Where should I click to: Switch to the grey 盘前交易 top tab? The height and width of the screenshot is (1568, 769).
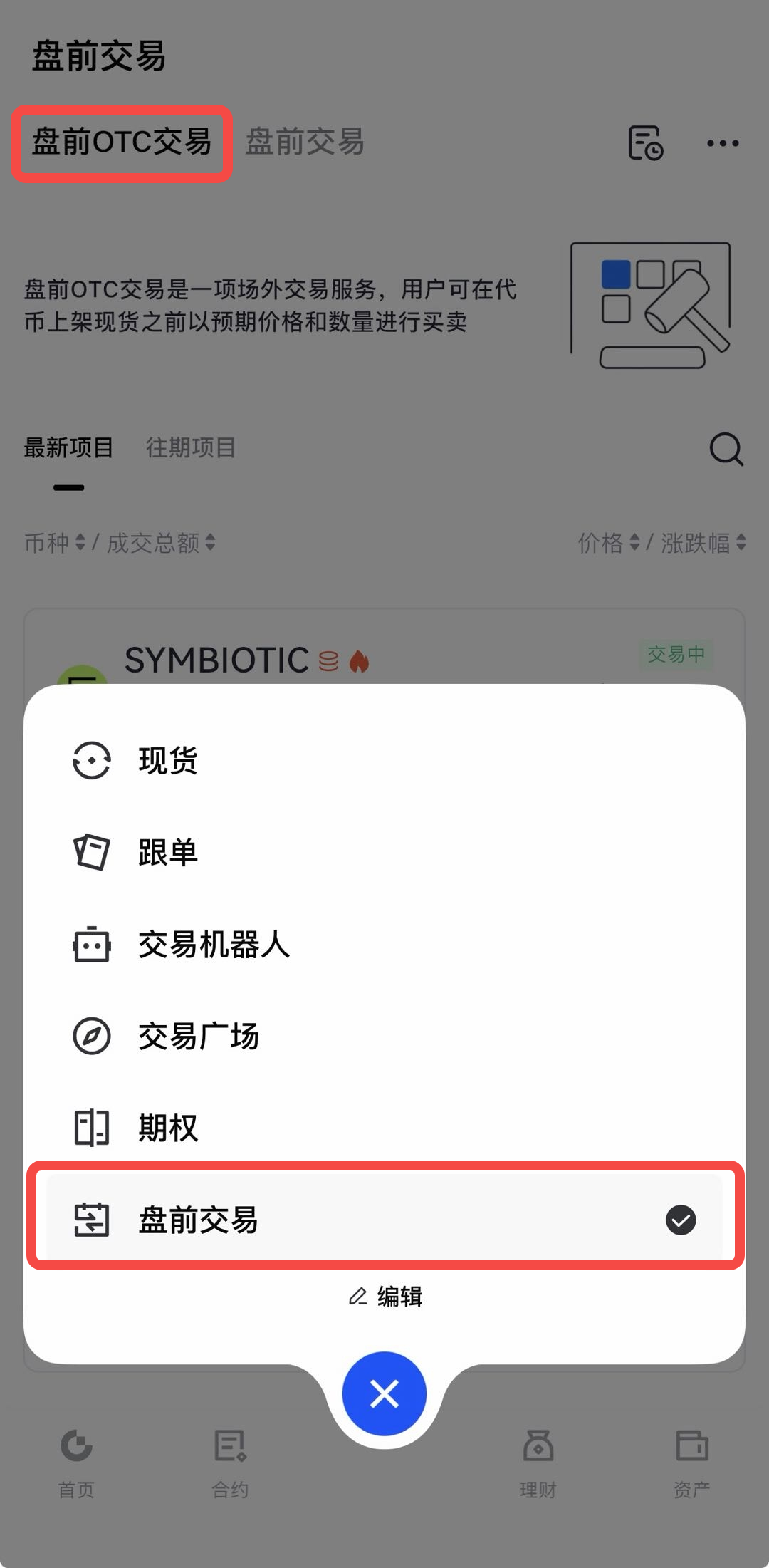coord(305,142)
